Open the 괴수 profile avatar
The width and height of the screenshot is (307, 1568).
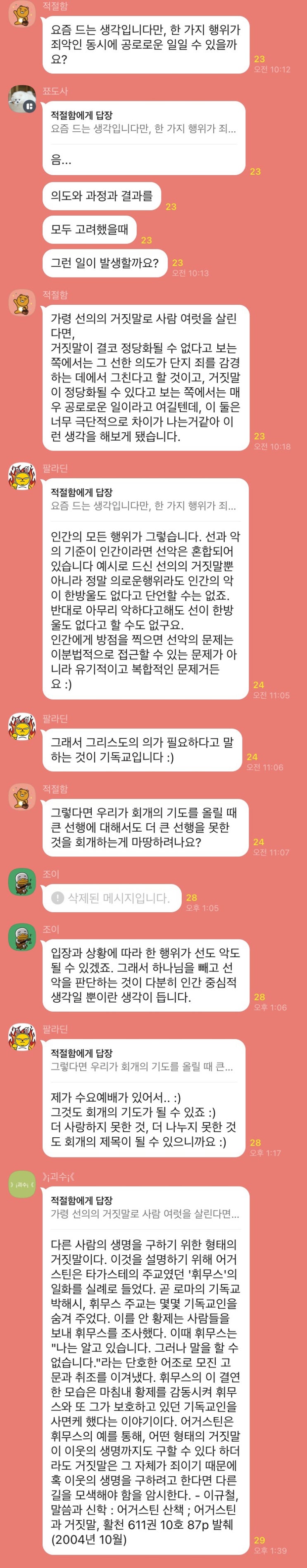pos(22,1184)
